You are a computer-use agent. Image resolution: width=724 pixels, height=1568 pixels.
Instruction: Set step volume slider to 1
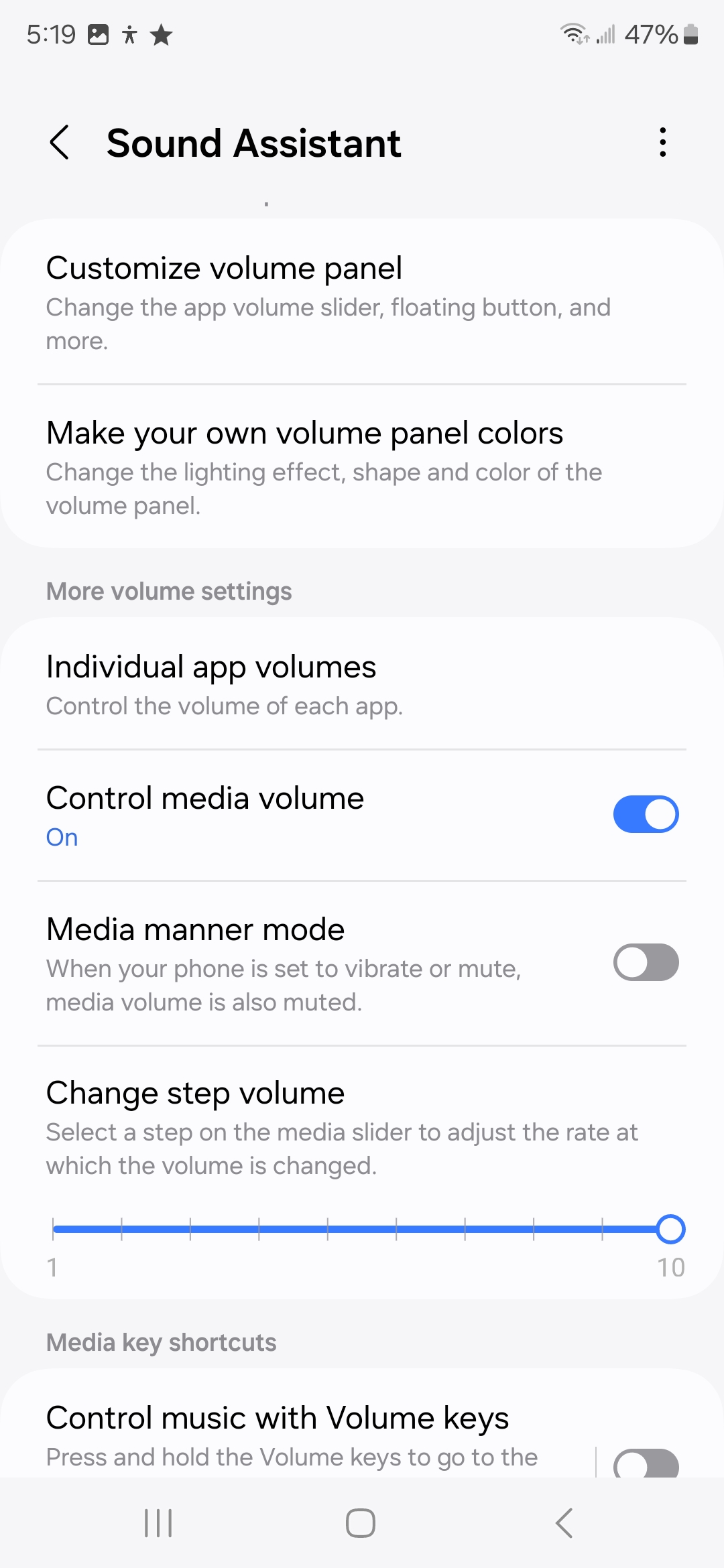tap(54, 1229)
